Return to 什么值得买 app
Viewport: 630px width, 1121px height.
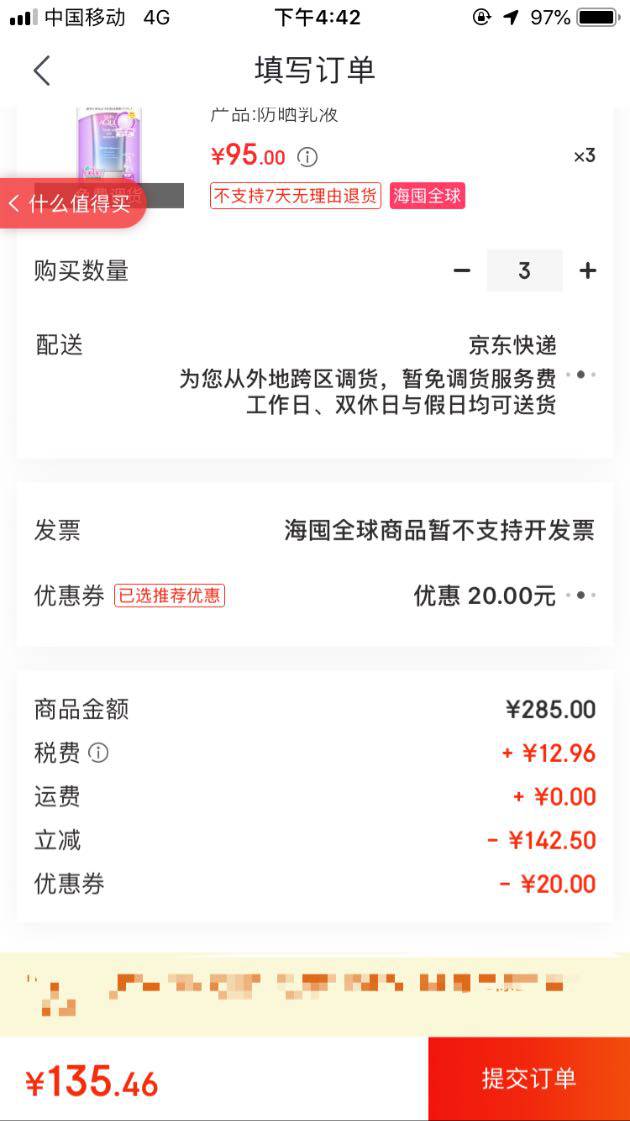click(72, 204)
